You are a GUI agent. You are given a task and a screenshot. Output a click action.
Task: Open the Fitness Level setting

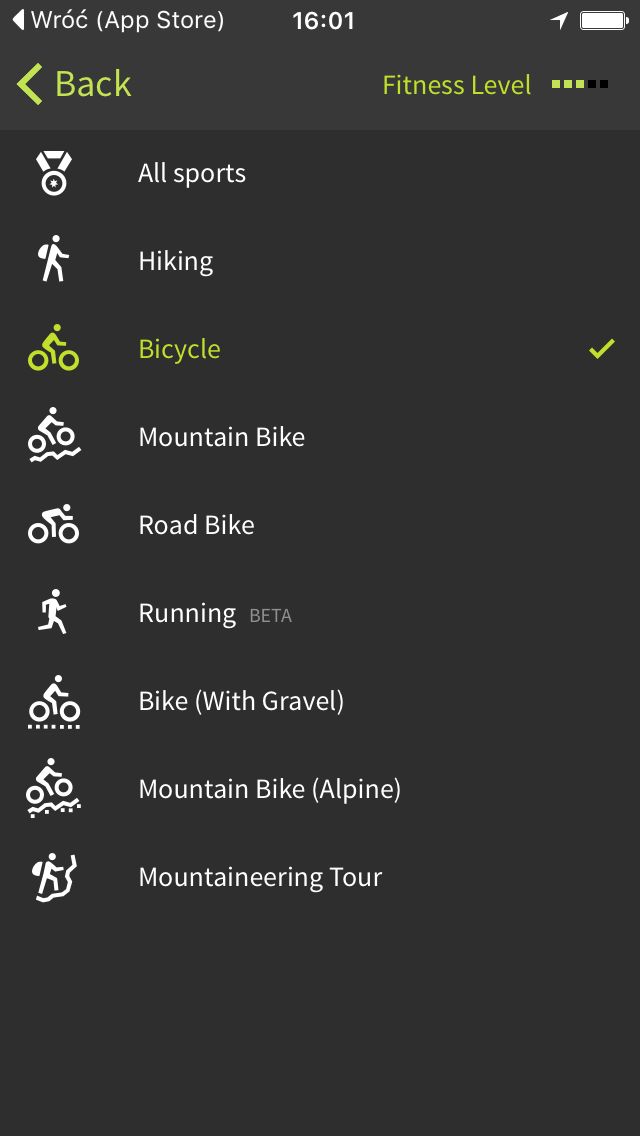(x=495, y=85)
